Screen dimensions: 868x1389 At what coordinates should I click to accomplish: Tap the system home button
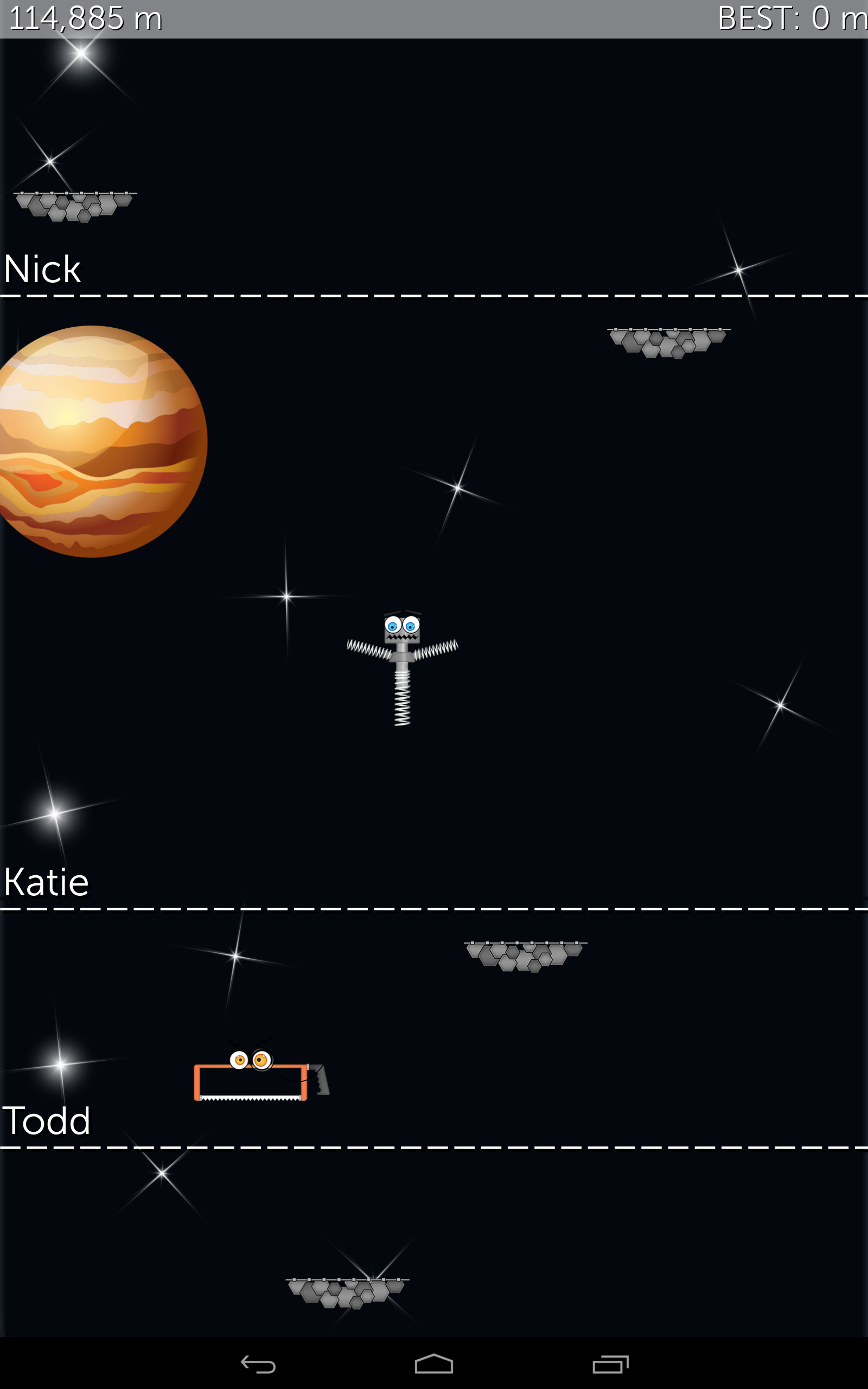tap(434, 1363)
